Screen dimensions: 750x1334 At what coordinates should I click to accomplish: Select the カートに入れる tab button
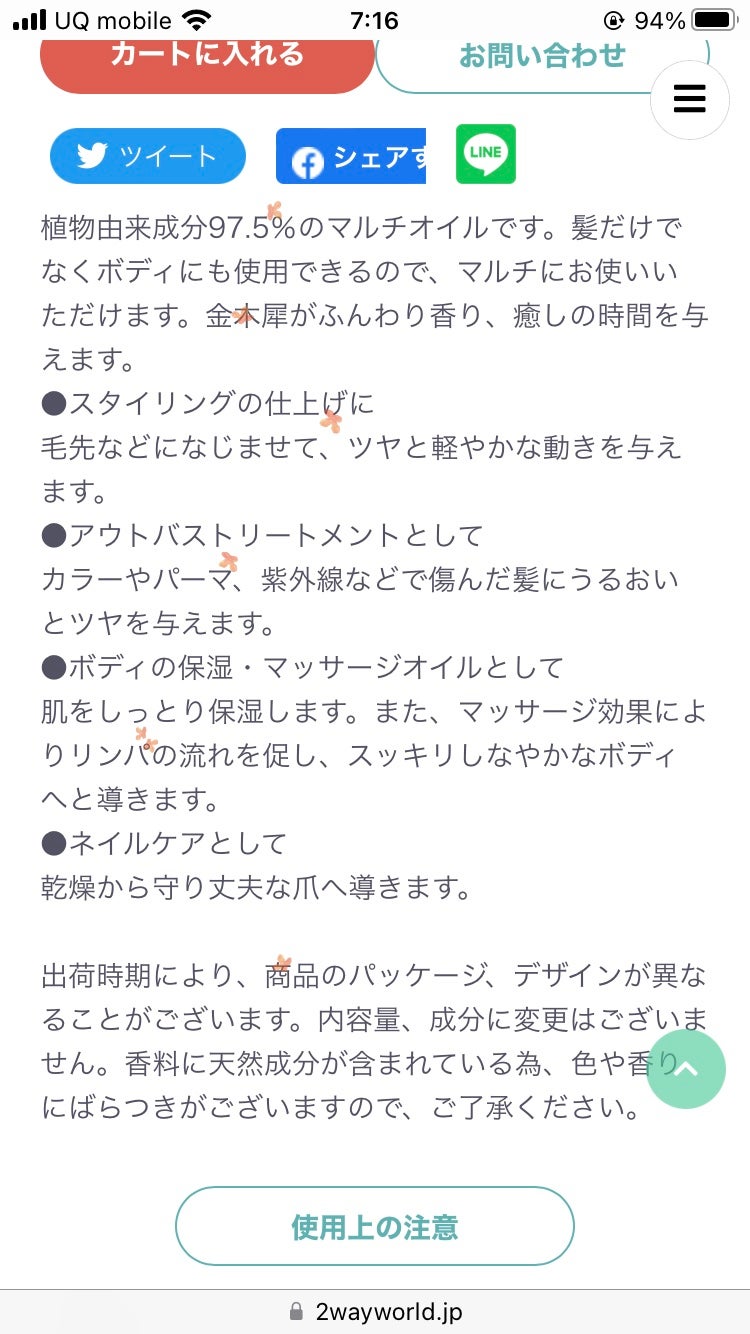point(206,55)
